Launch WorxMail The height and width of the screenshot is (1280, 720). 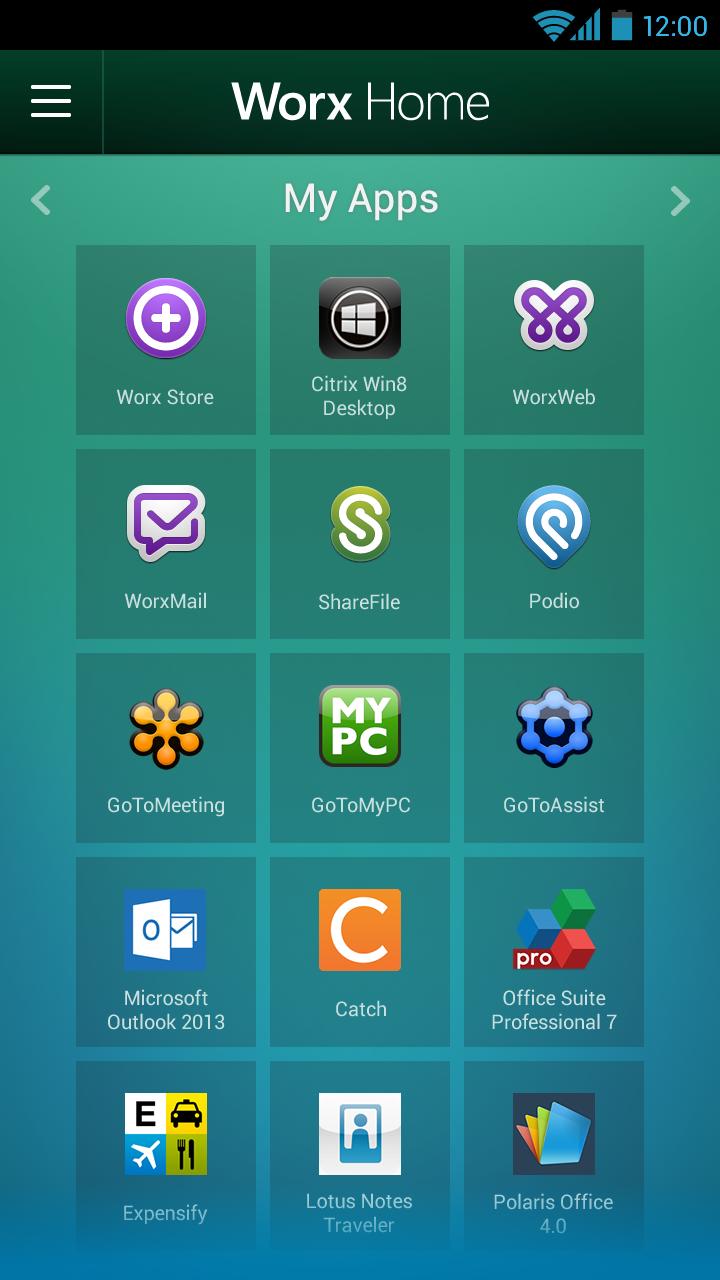click(x=166, y=544)
